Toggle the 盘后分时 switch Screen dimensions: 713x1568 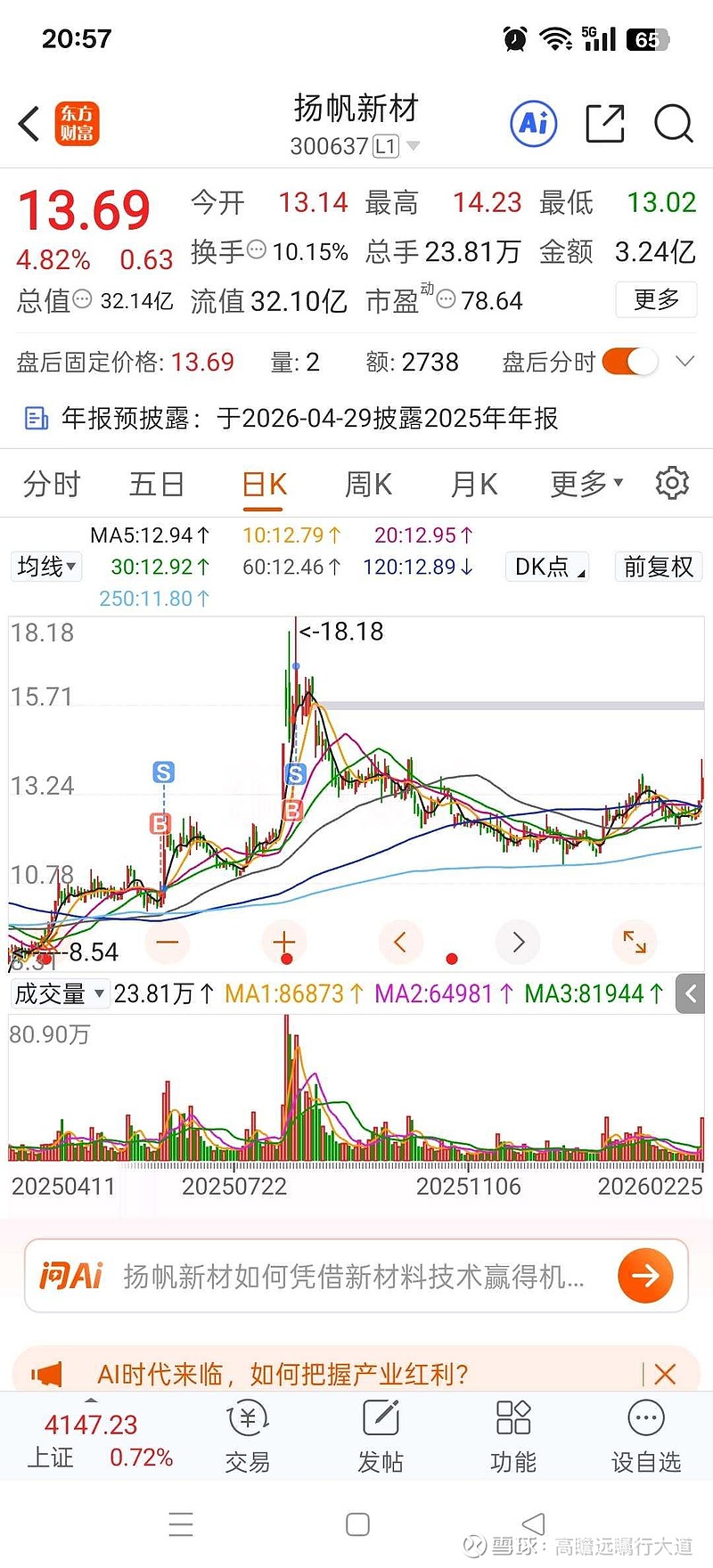[630, 362]
